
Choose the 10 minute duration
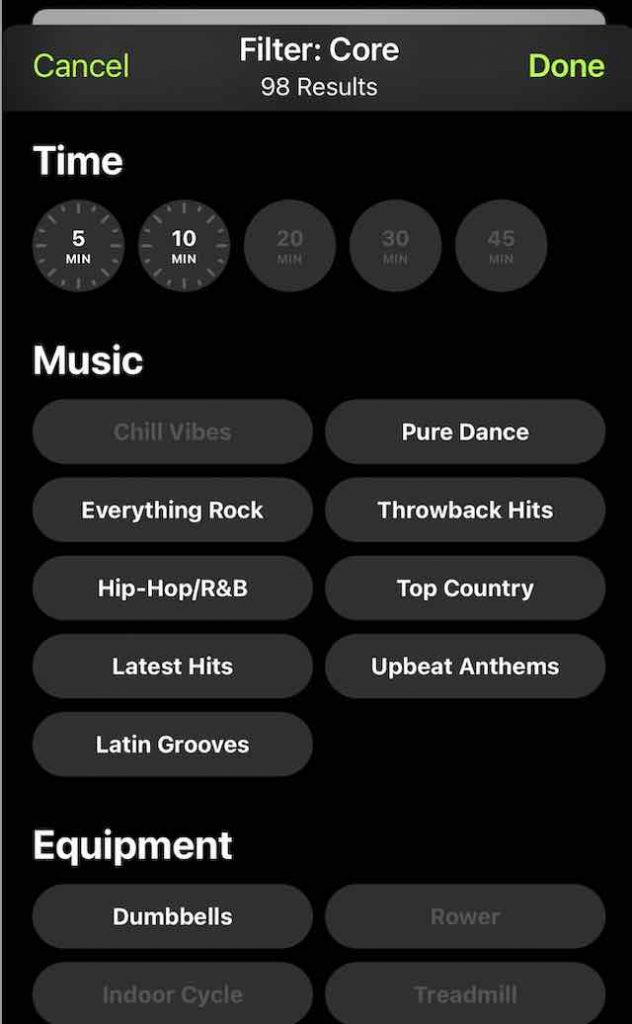coord(184,246)
